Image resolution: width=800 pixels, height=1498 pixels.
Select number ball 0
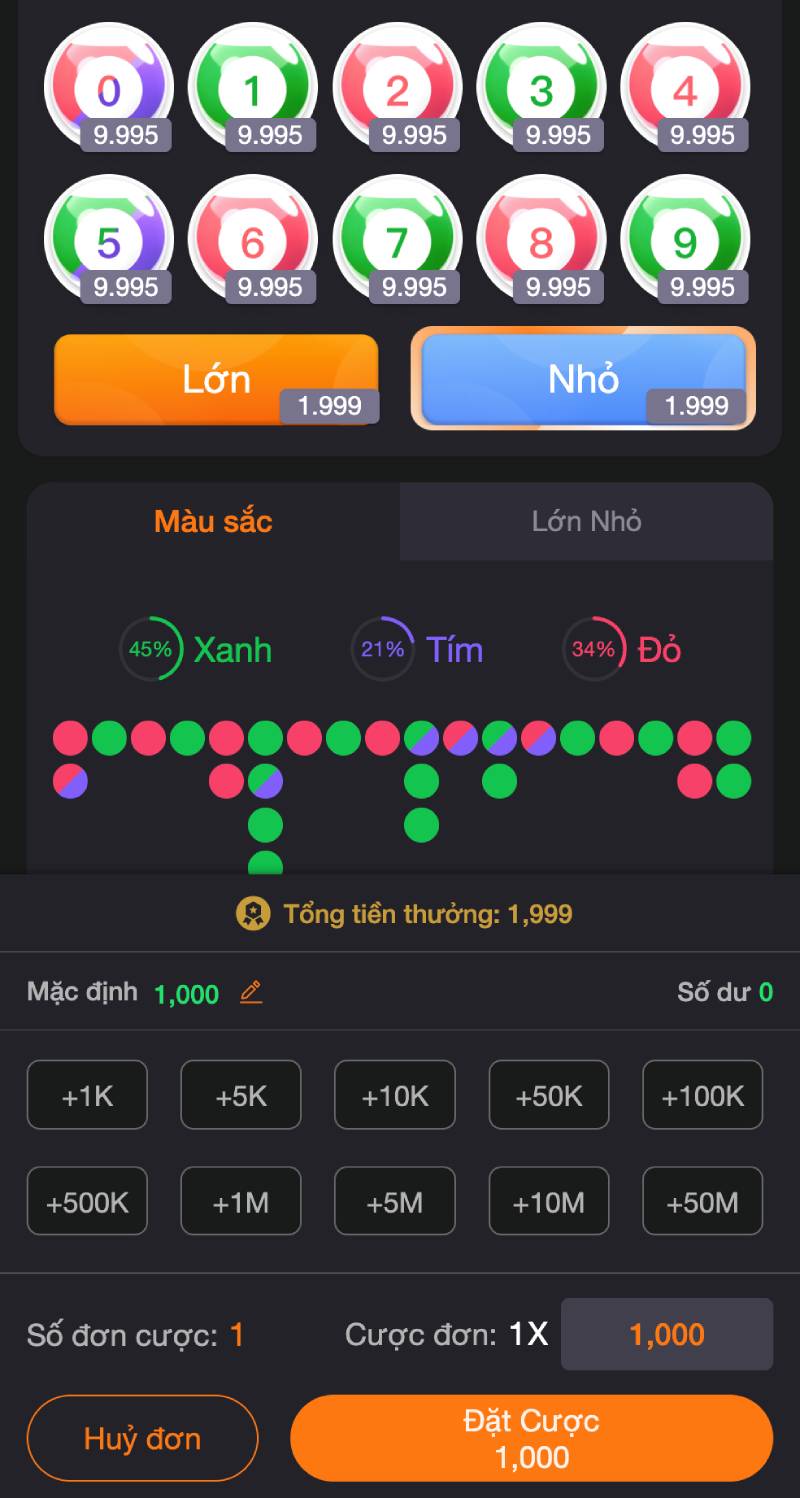coord(108,90)
